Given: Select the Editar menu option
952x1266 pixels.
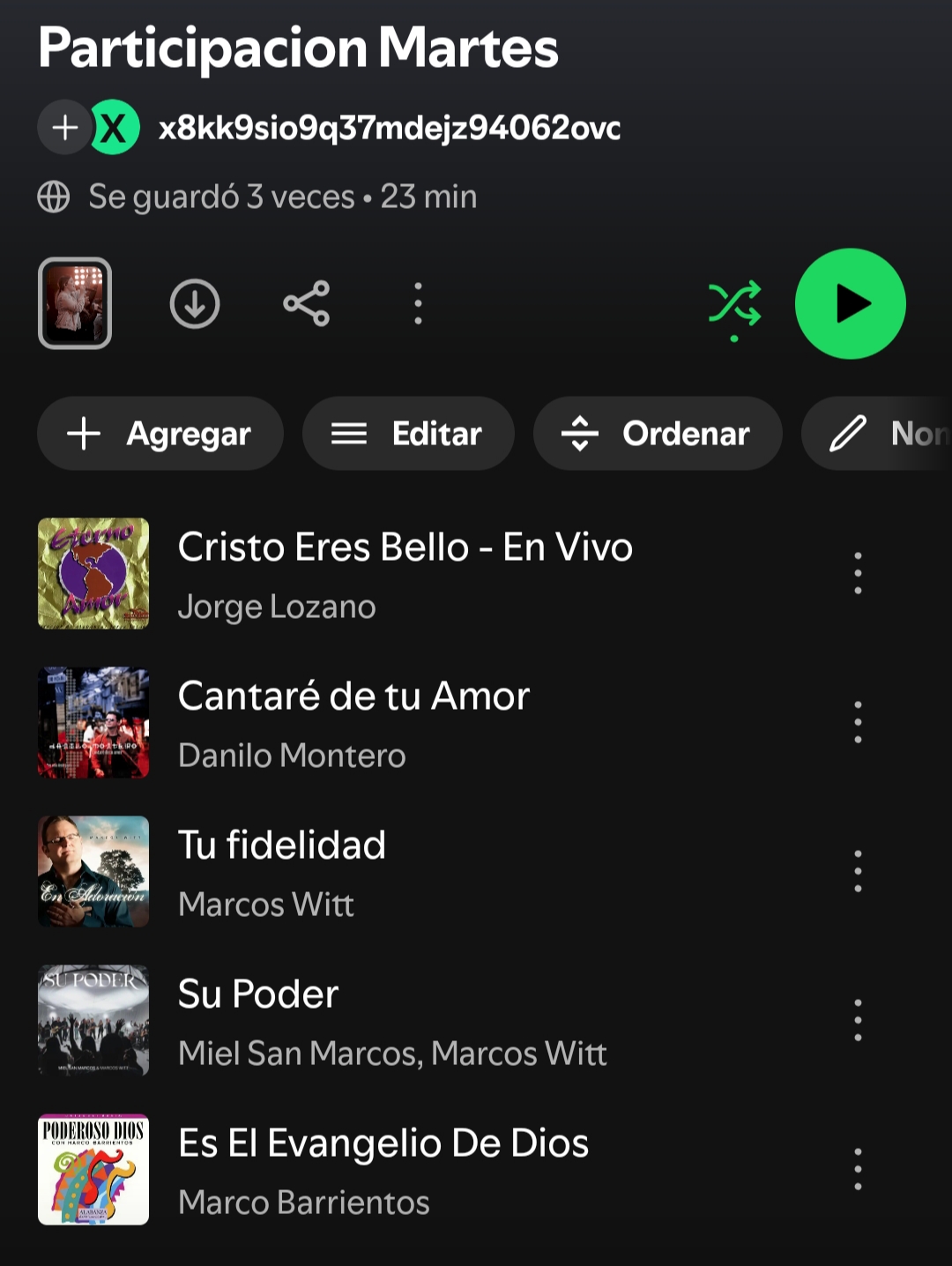Looking at the screenshot, I should click(x=407, y=433).
